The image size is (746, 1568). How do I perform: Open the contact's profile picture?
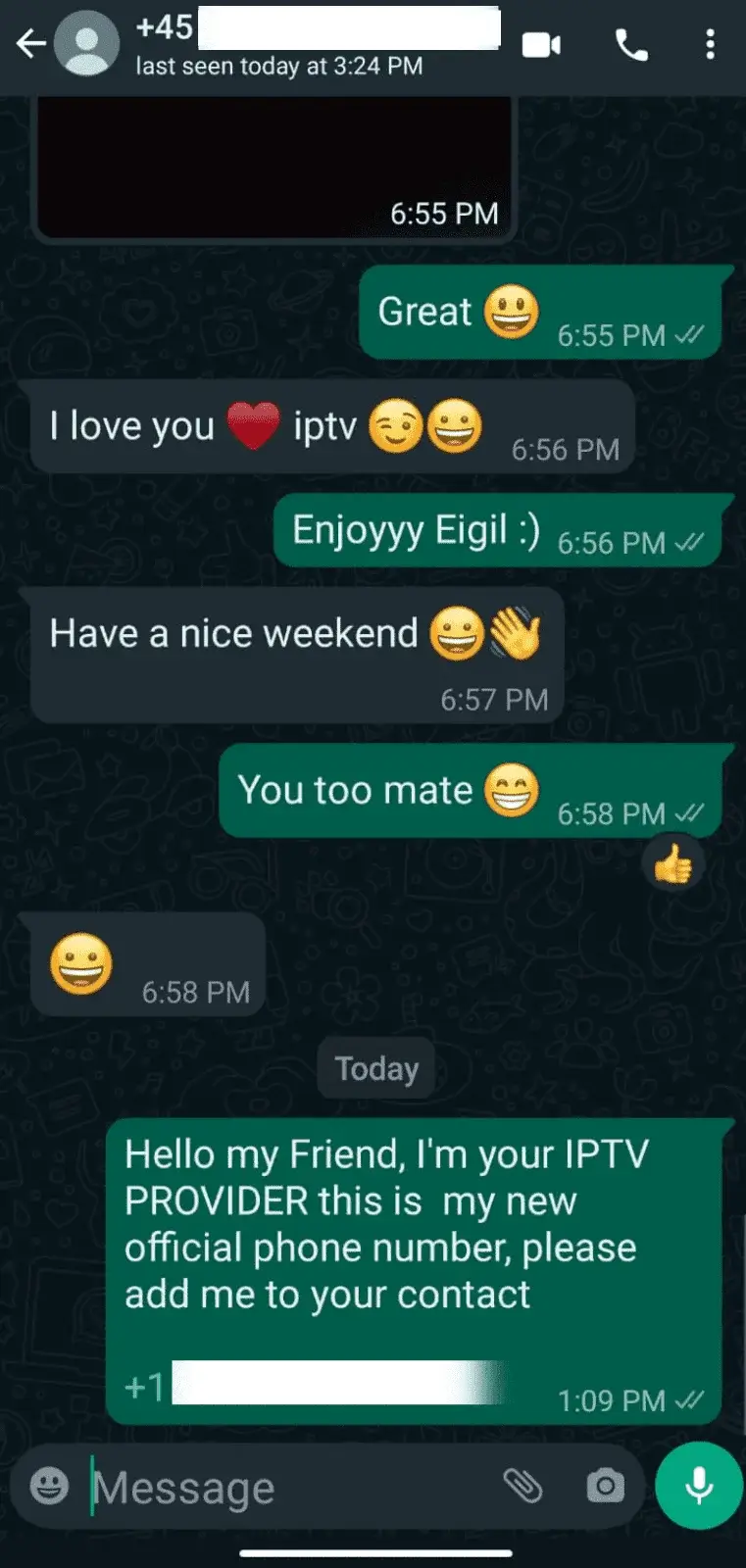click(86, 43)
